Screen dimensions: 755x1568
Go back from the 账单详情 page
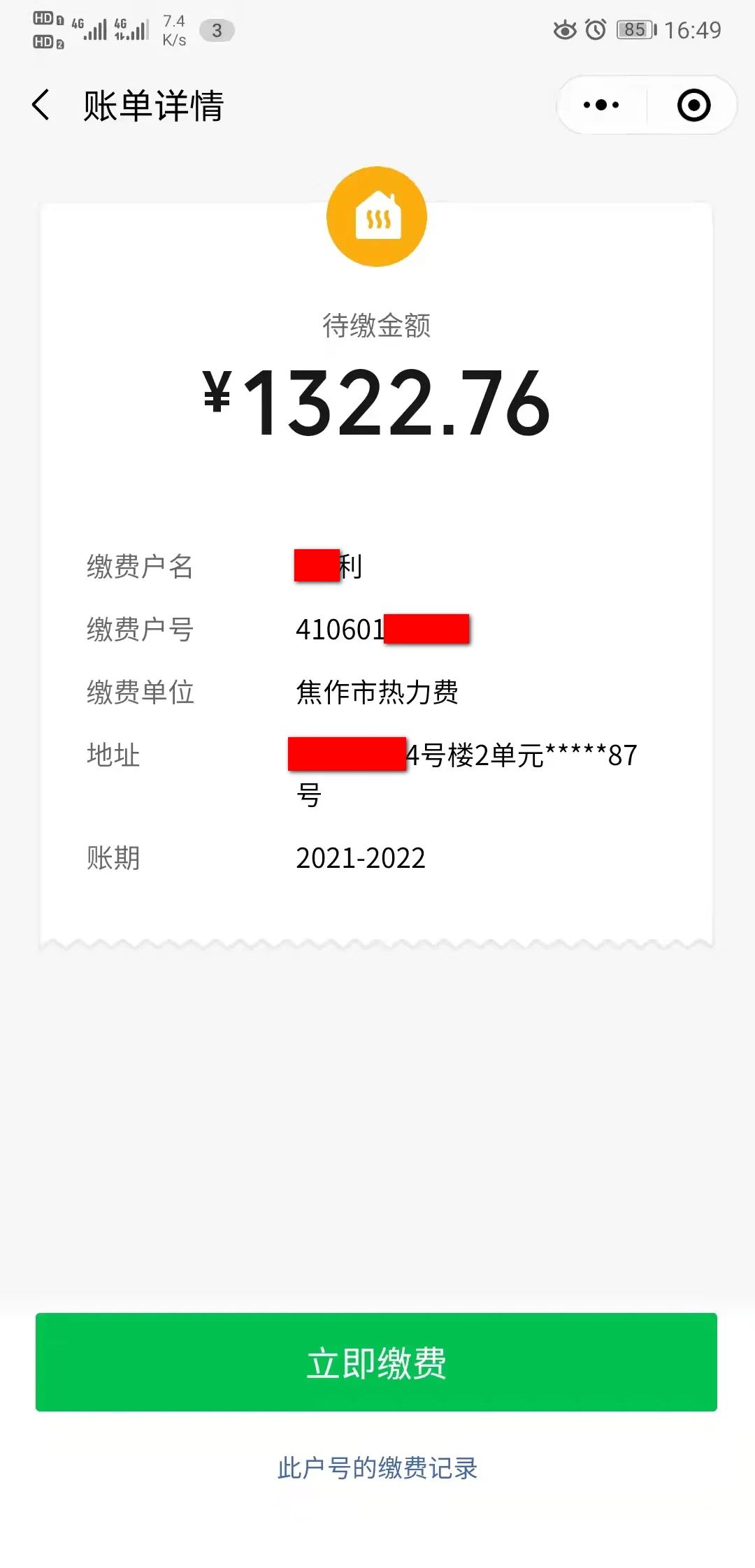pyautogui.click(x=41, y=106)
